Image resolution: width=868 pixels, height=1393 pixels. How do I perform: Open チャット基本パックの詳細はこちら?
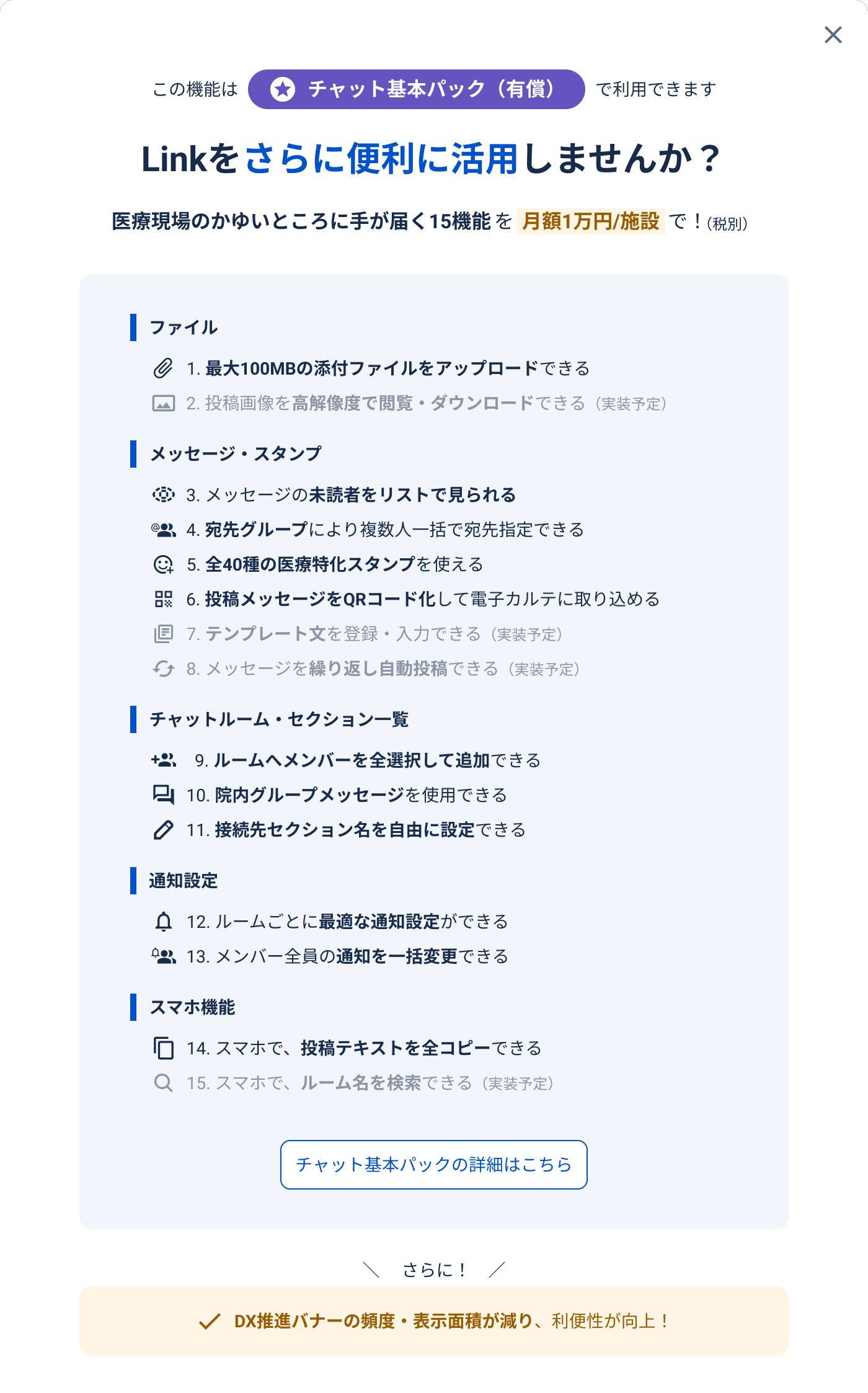(x=434, y=1165)
